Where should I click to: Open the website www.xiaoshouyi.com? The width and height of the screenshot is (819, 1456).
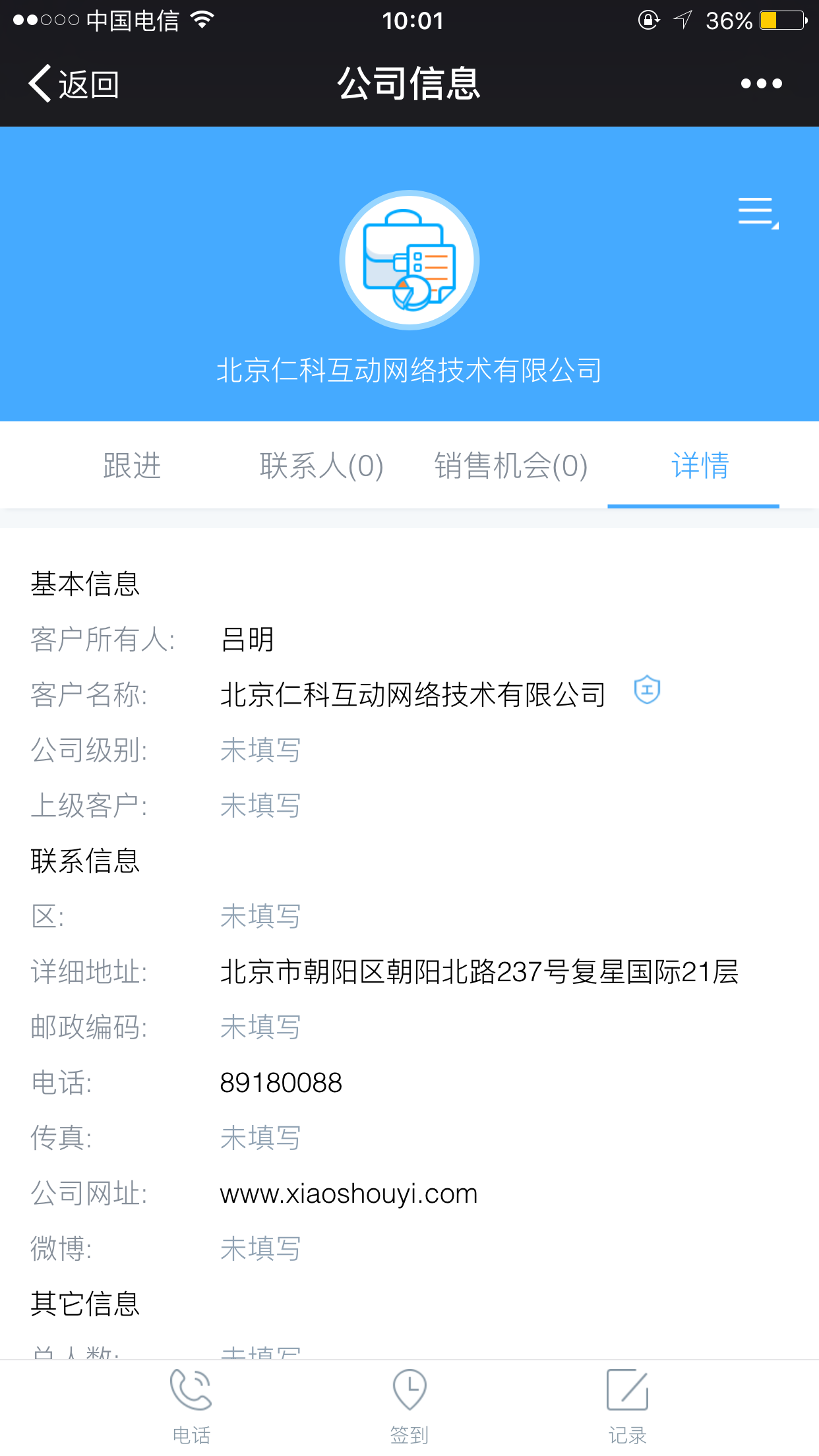click(x=348, y=1194)
